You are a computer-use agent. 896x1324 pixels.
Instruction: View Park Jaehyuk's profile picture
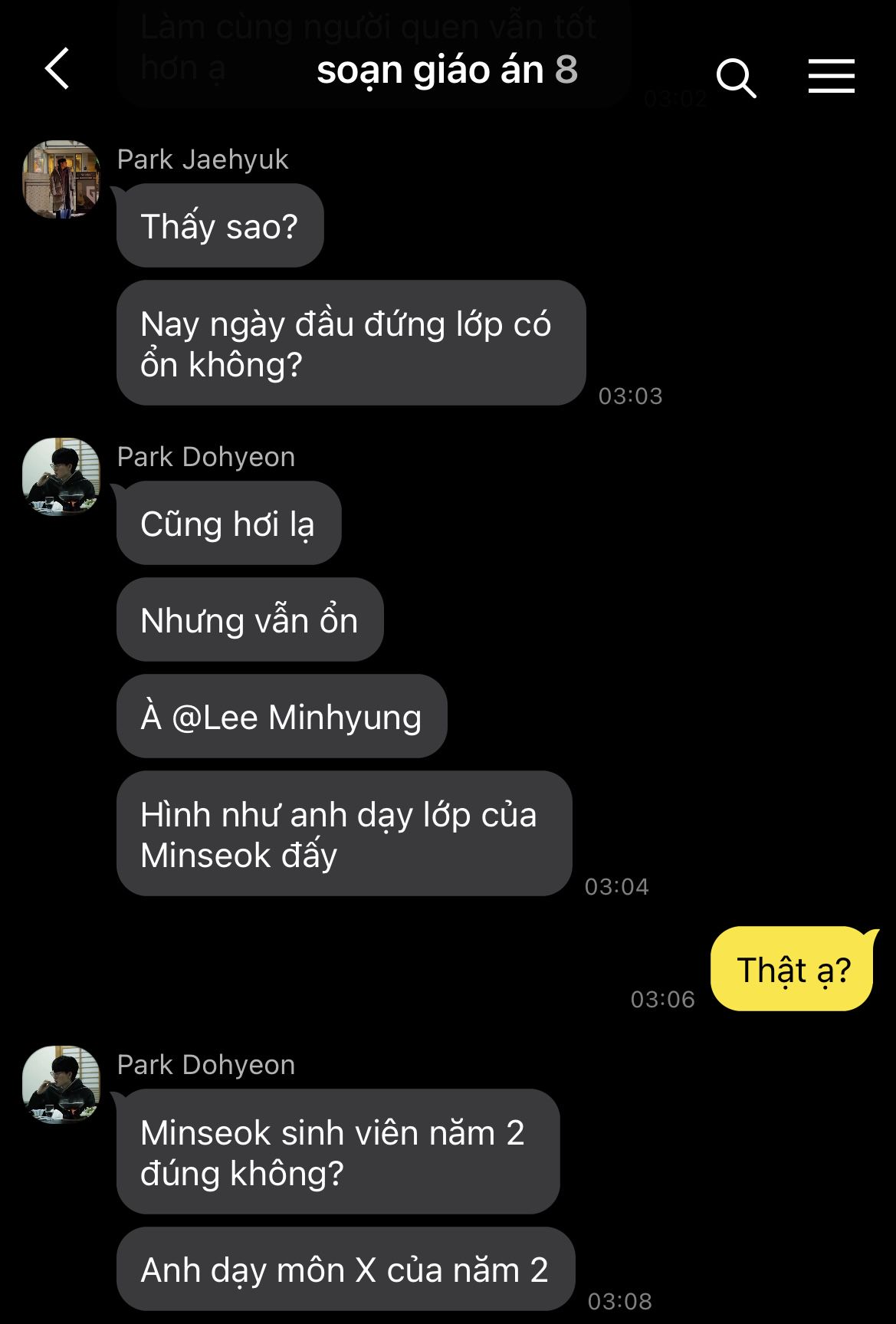click(x=61, y=179)
